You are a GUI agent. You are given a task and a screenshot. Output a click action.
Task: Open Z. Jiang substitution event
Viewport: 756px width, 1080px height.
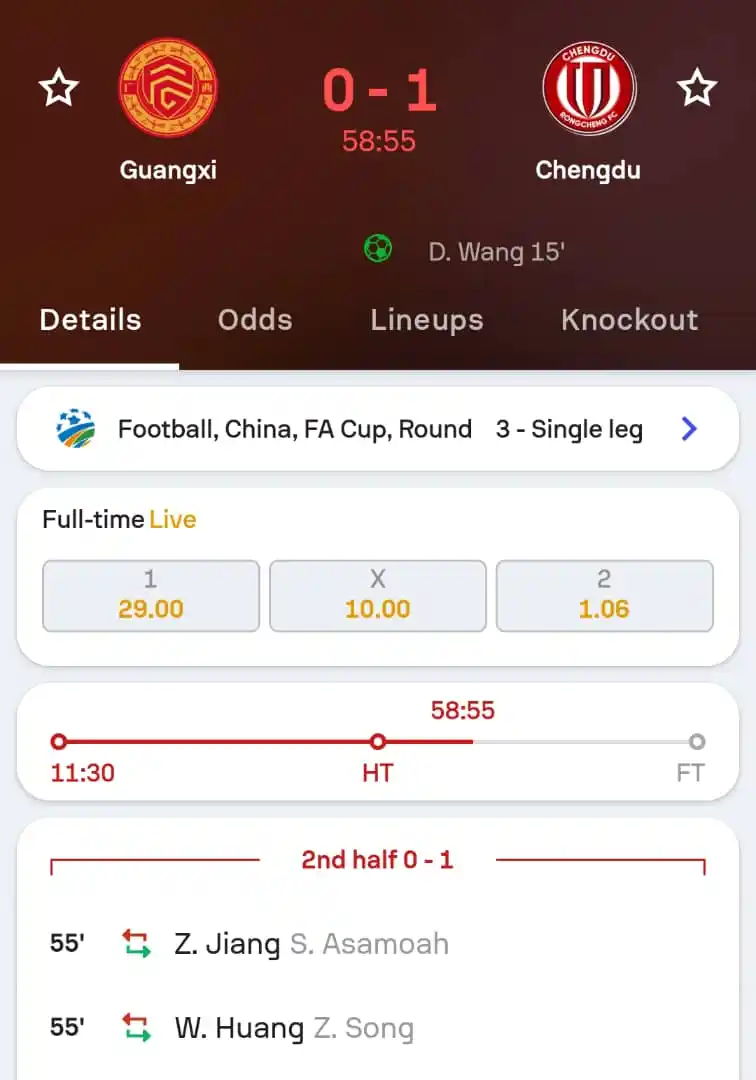point(310,944)
